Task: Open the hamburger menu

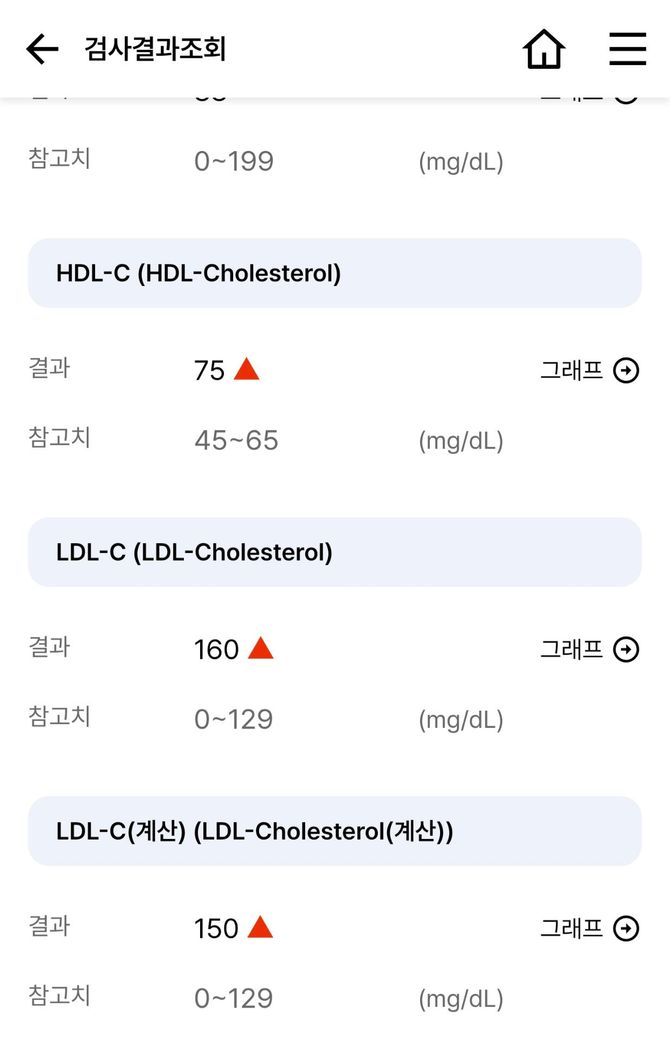Action: coord(627,49)
